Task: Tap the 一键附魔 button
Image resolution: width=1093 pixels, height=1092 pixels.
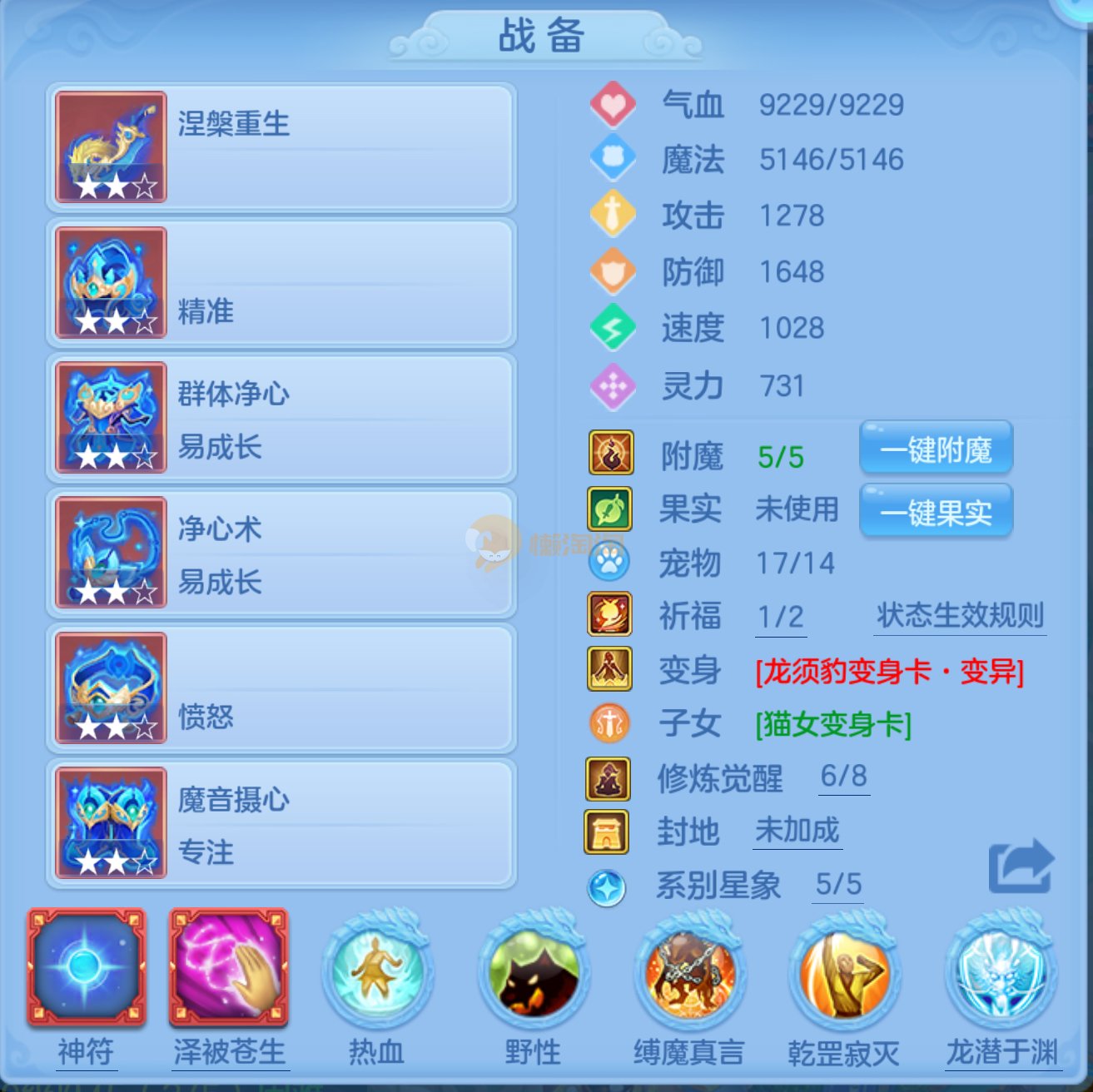Action: (x=936, y=450)
